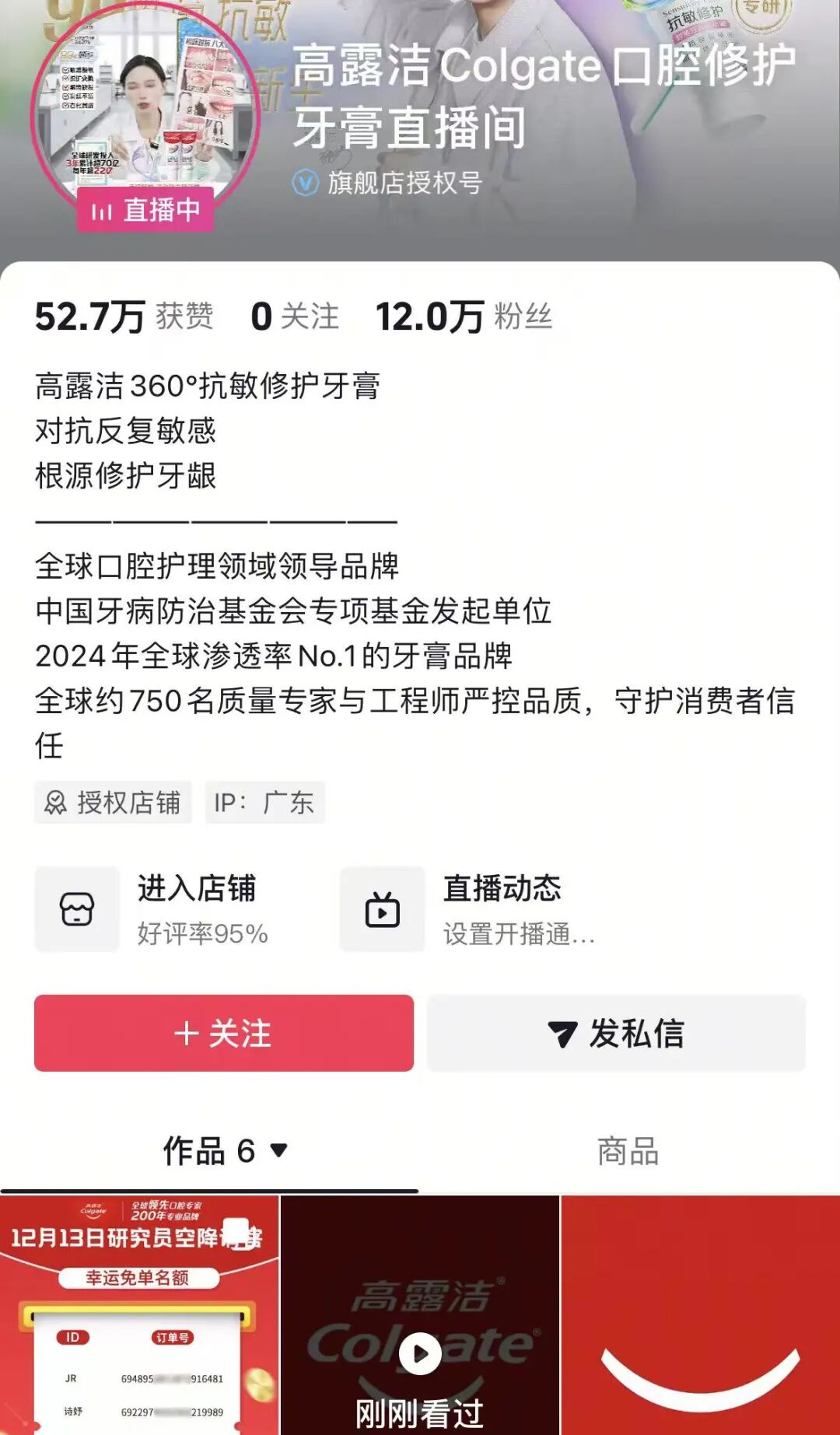840x1435 pixels.
Task: Follow this account with + 关注
Action: (224, 1033)
